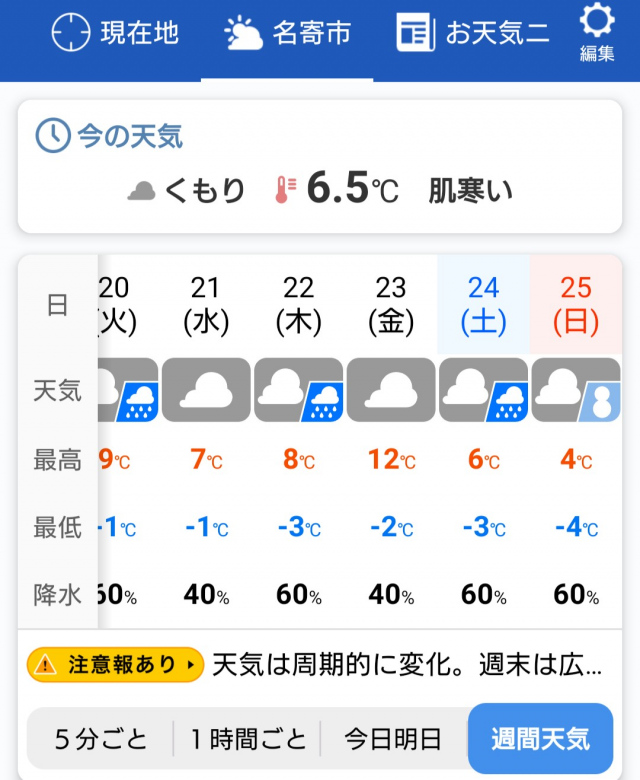Open the 今の天気 current weather card
Viewport: 640px width, 780px height.
320,166
